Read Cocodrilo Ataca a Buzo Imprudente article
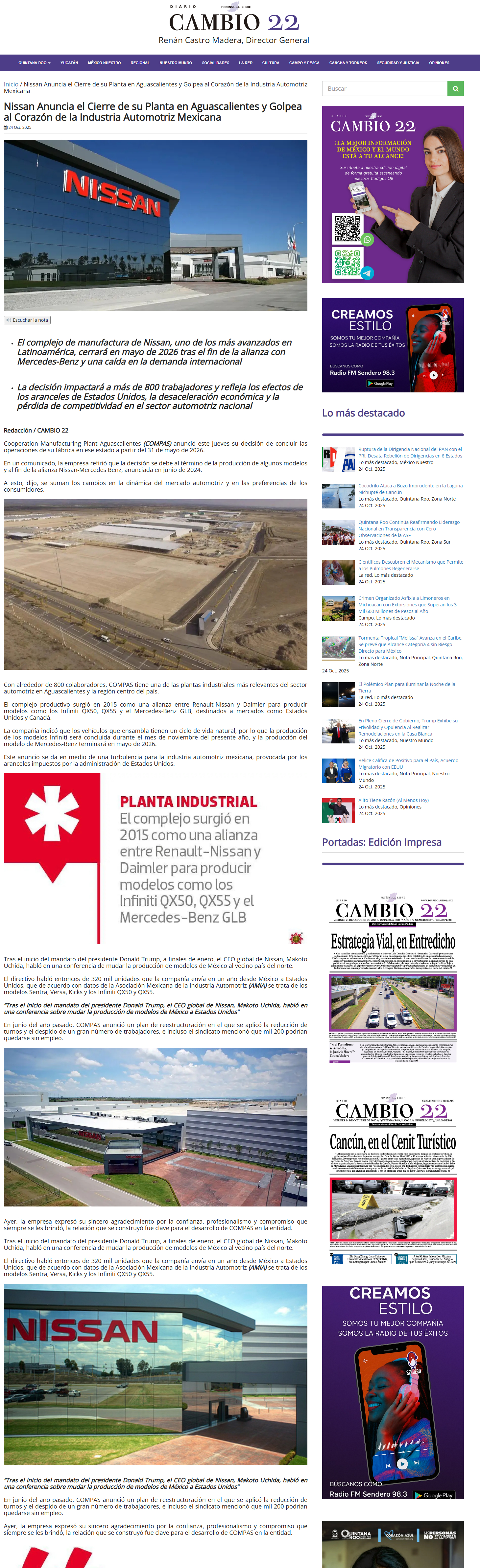 [x=410, y=489]
